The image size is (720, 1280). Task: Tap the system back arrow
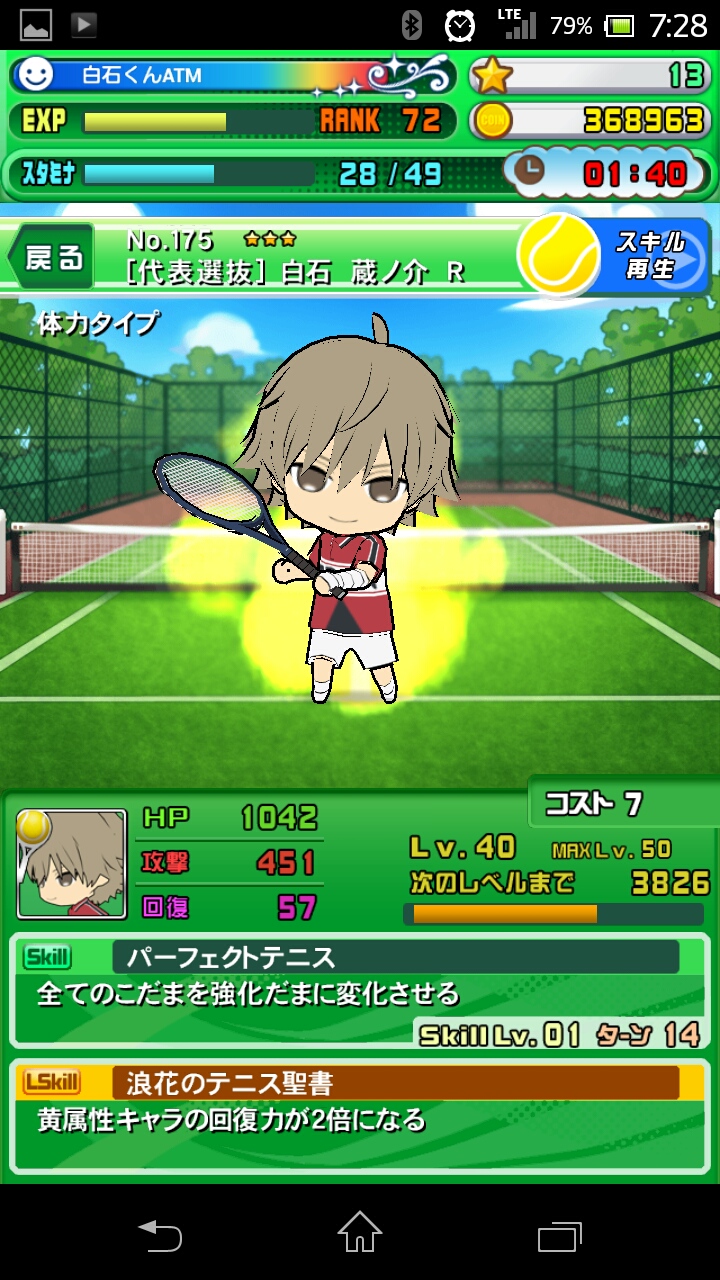click(x=160, y=1235)
